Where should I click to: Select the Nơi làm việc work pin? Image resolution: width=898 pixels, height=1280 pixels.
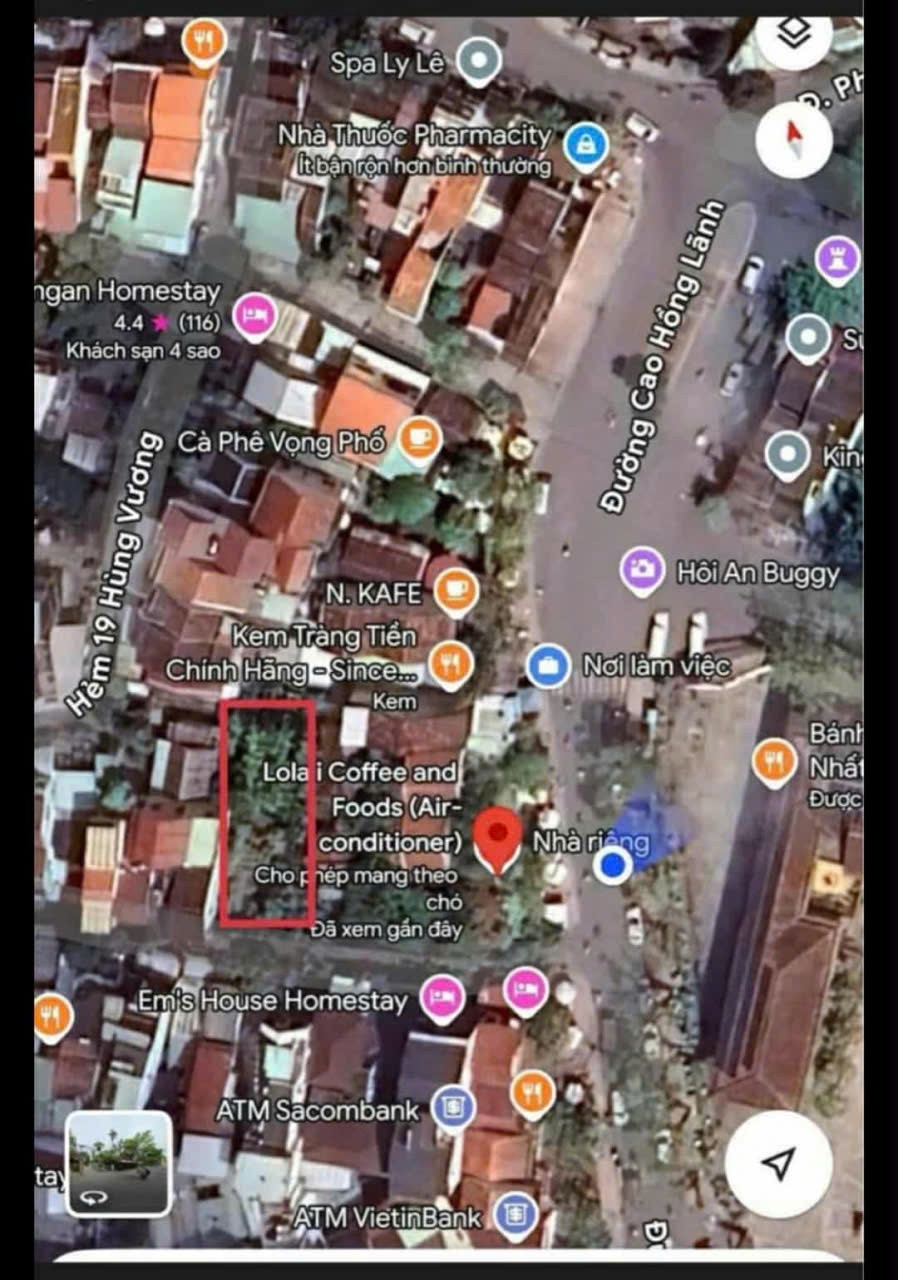(548, 666)
